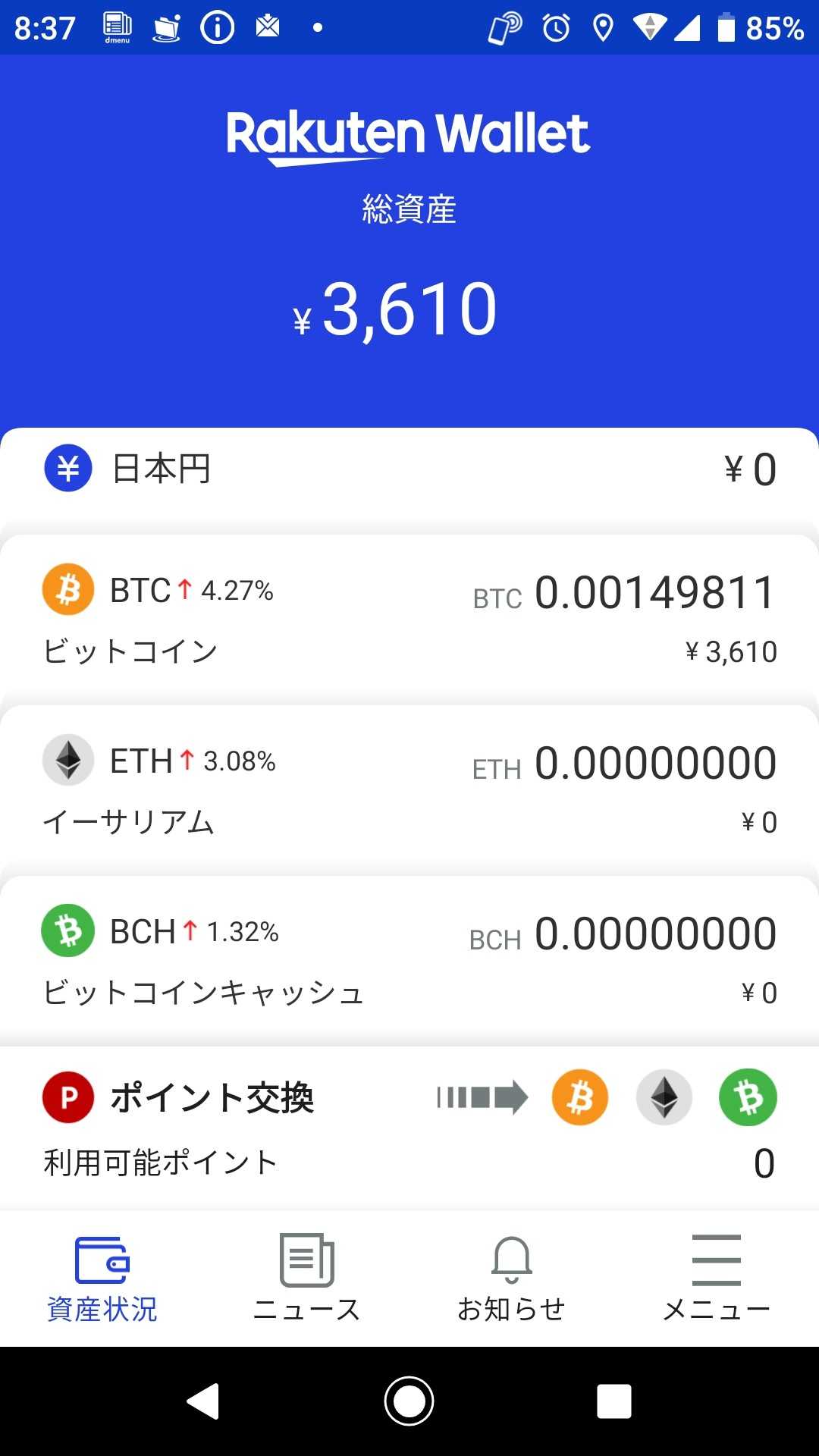Open the お知らせ notifications tab
819x1456 pixels.
click(512, 1278)
